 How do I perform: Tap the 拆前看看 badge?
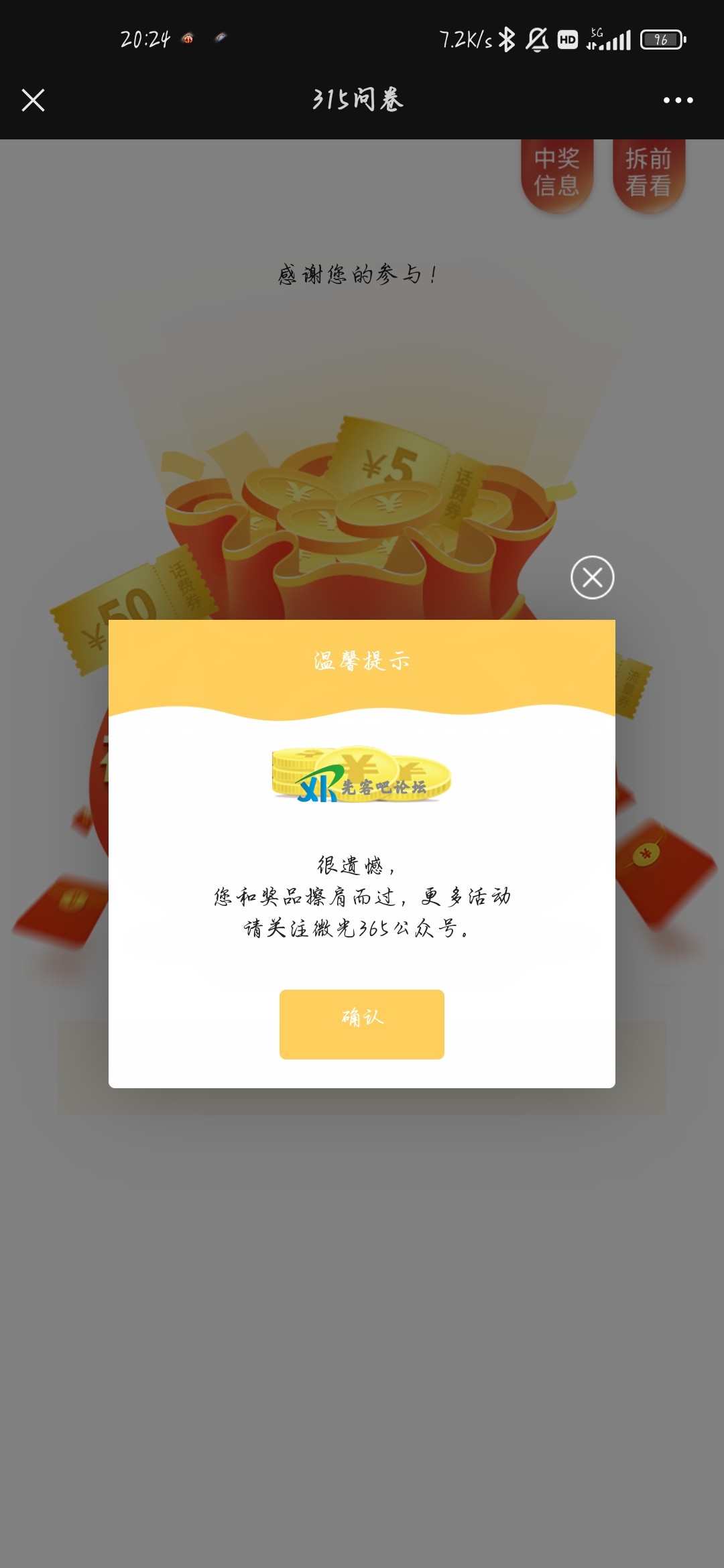pos(648,172)
